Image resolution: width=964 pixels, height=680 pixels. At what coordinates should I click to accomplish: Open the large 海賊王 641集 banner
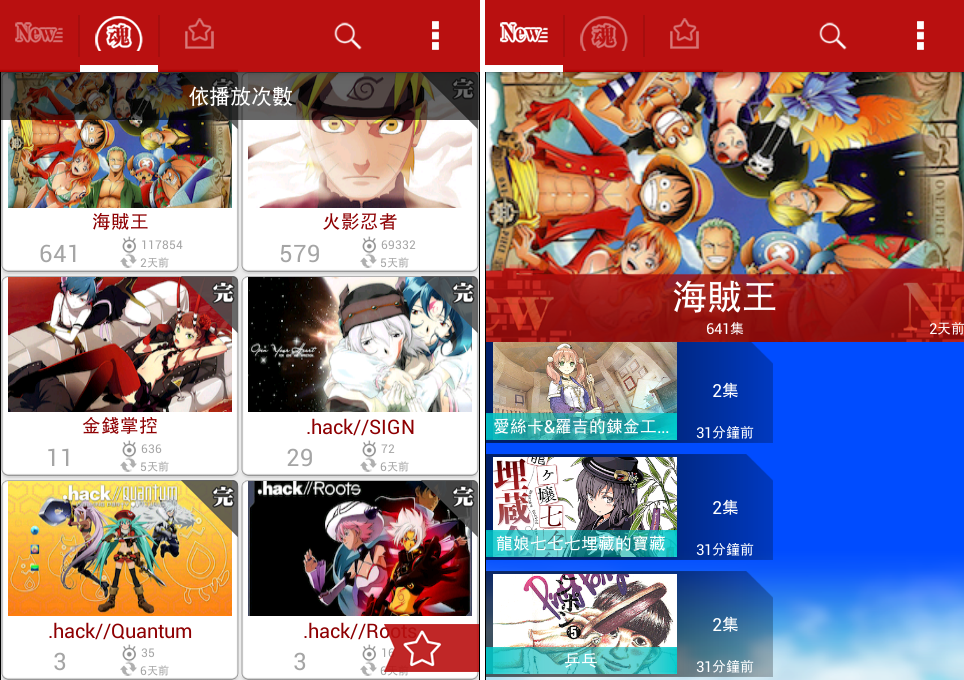coord(724,210)
